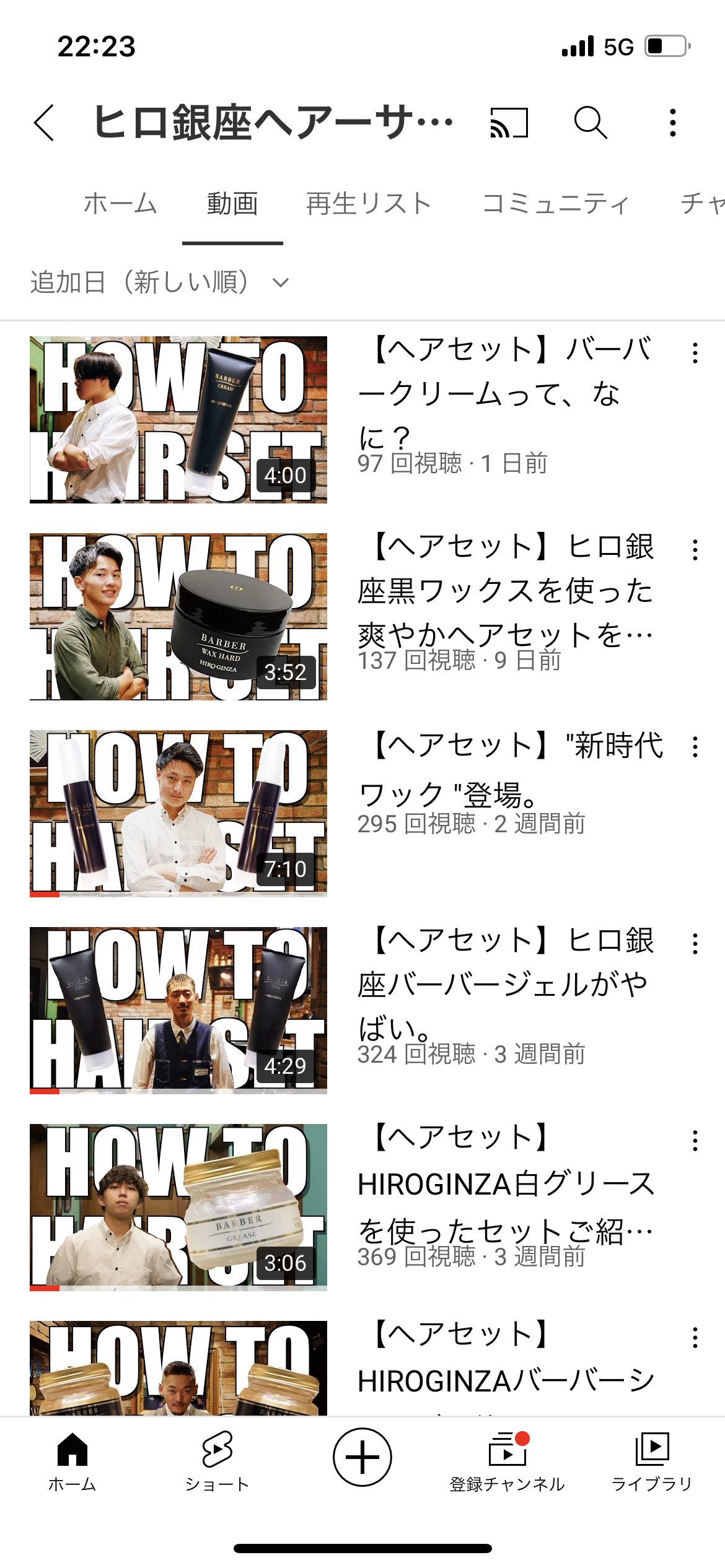725x1568 pixels.
Task: Go to the 登録チャンネル tab
Action: (x=507, y=1460)
